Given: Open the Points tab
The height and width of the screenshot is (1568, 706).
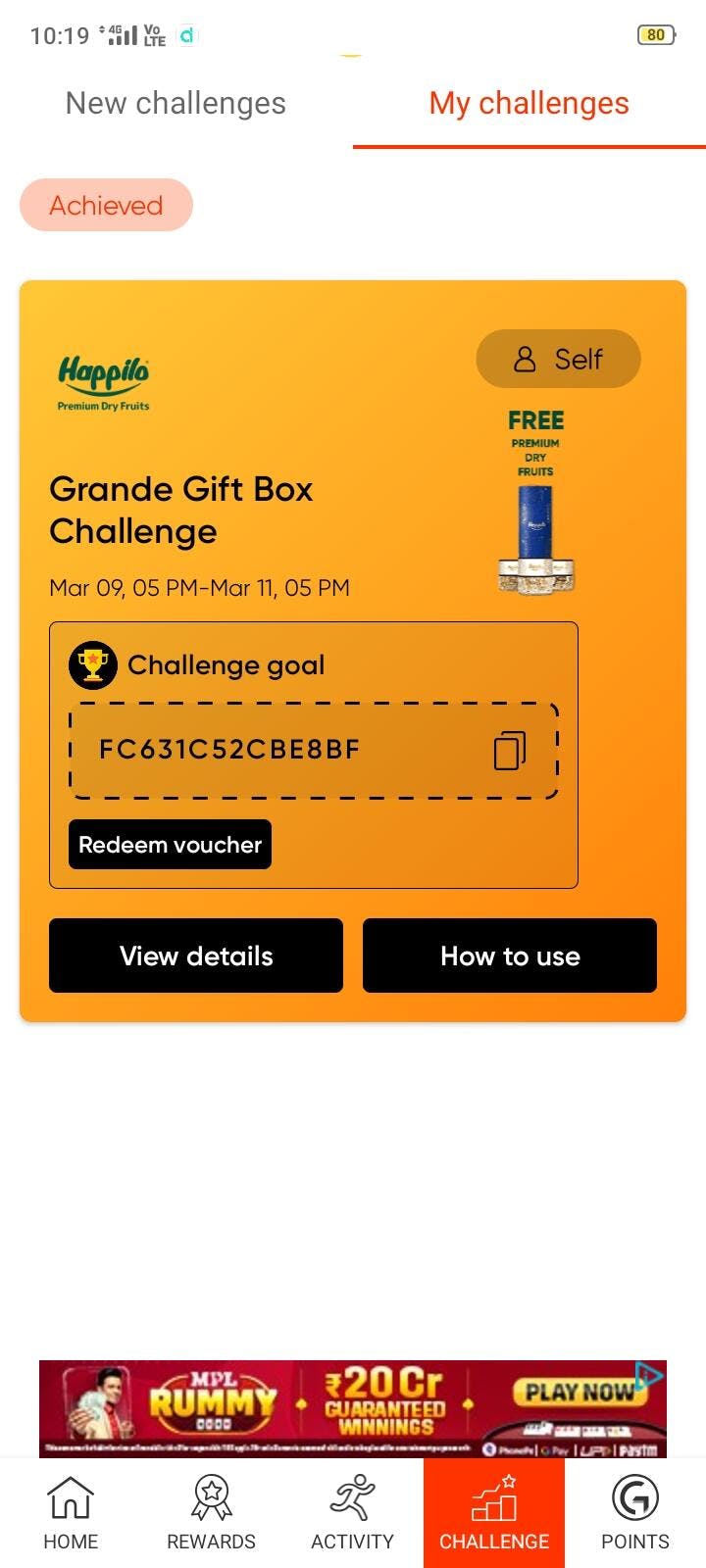Looking at the screenshot, I should 635,1513.
